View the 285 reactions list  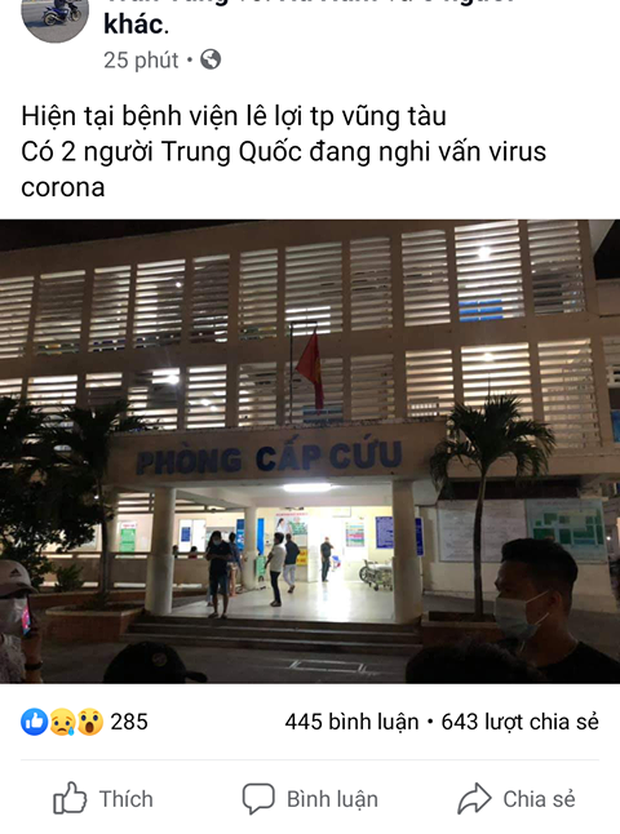pos(86,721)
